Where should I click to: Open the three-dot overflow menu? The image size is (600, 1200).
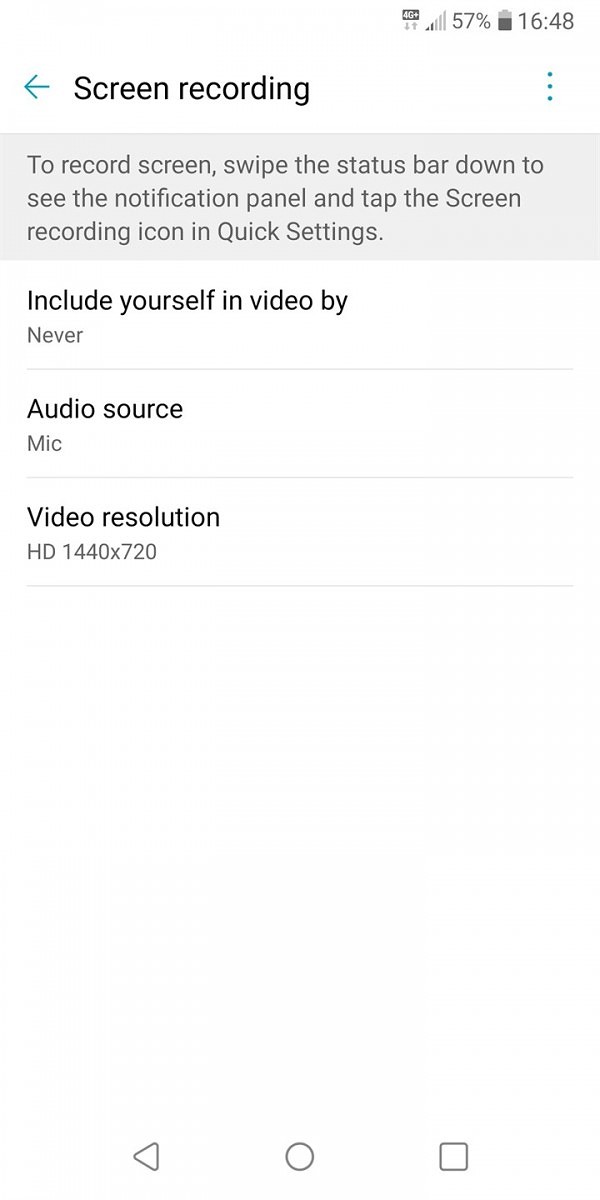pyautogui.click(x=549, y=88)
